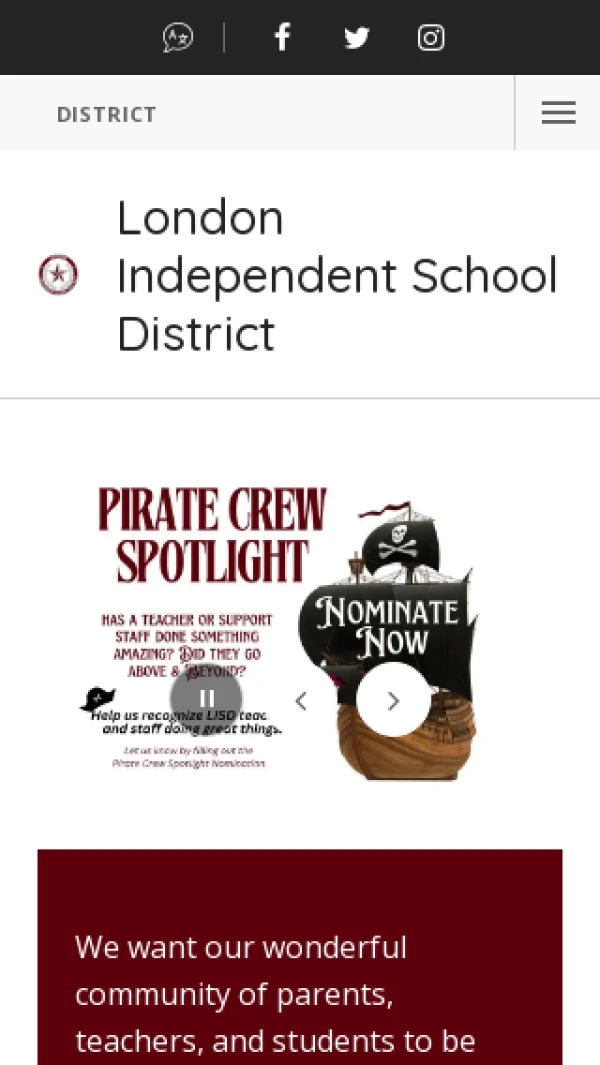
Task: Tap London Independent School District title
Action: (336, 275)
